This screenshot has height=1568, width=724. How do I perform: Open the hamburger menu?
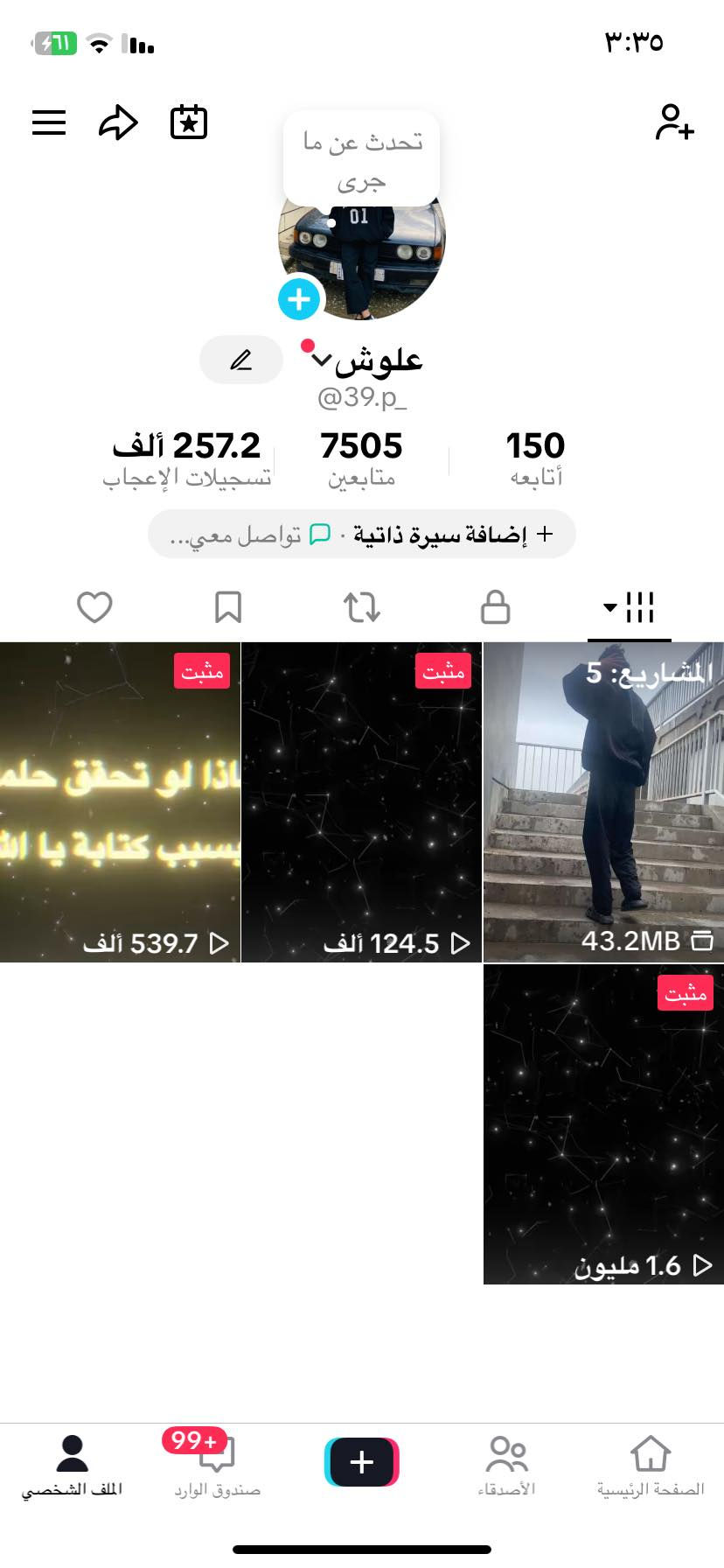(x=49, y=122)
